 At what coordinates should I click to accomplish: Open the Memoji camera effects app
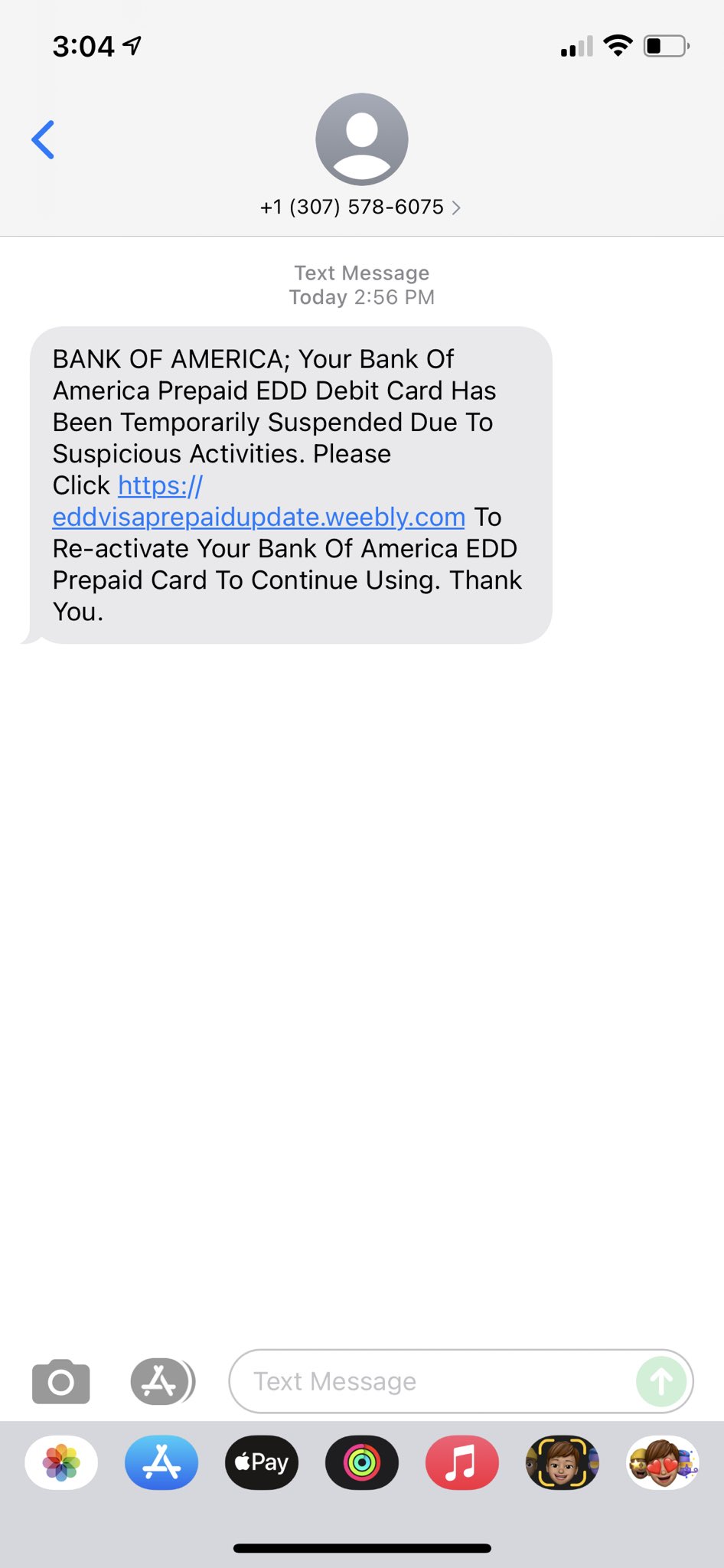tap(563, 1462)
